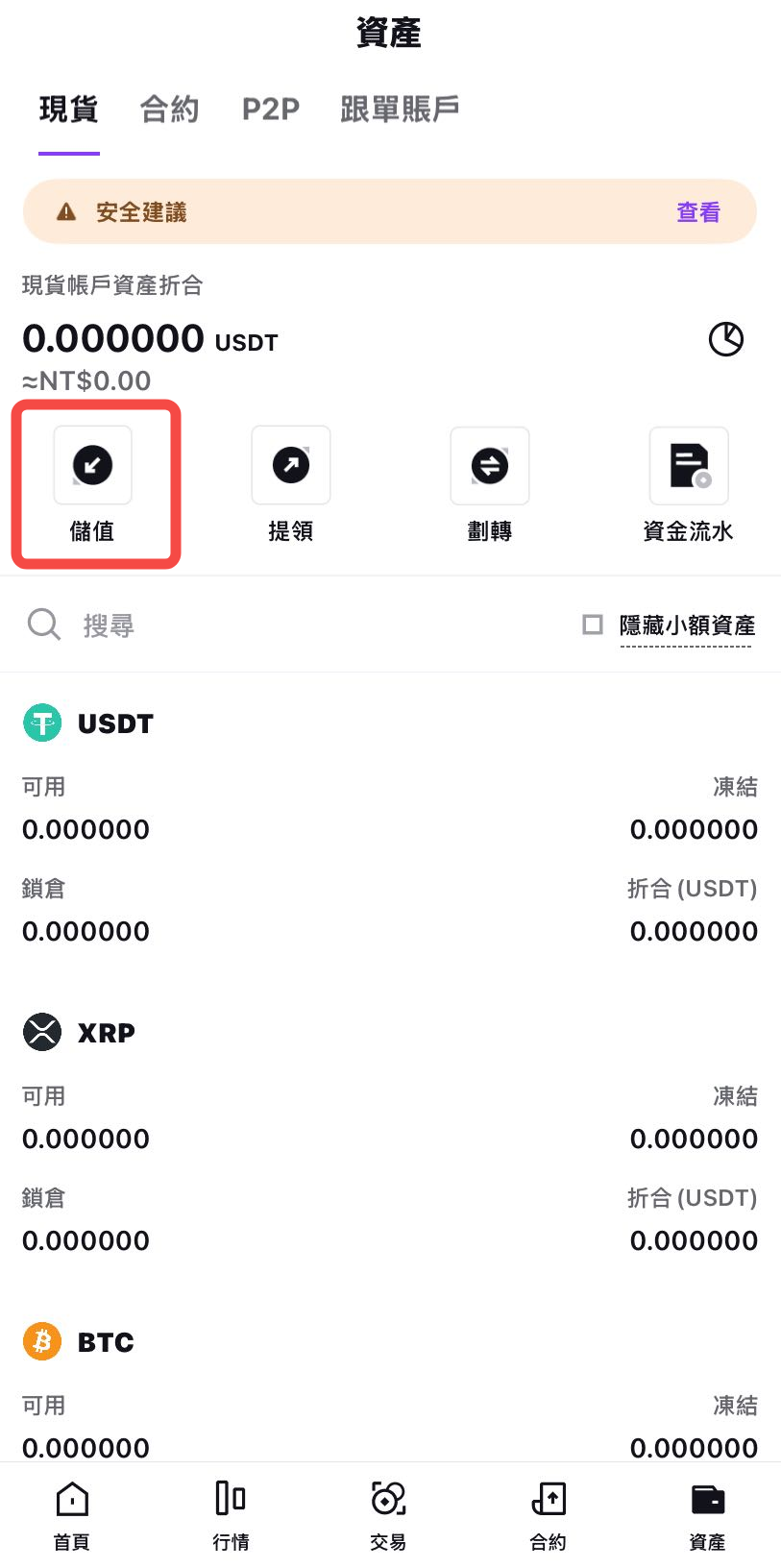Switch to the 合約 account tab
Viewport: 781px width, 1568px height.
(169, 110)
